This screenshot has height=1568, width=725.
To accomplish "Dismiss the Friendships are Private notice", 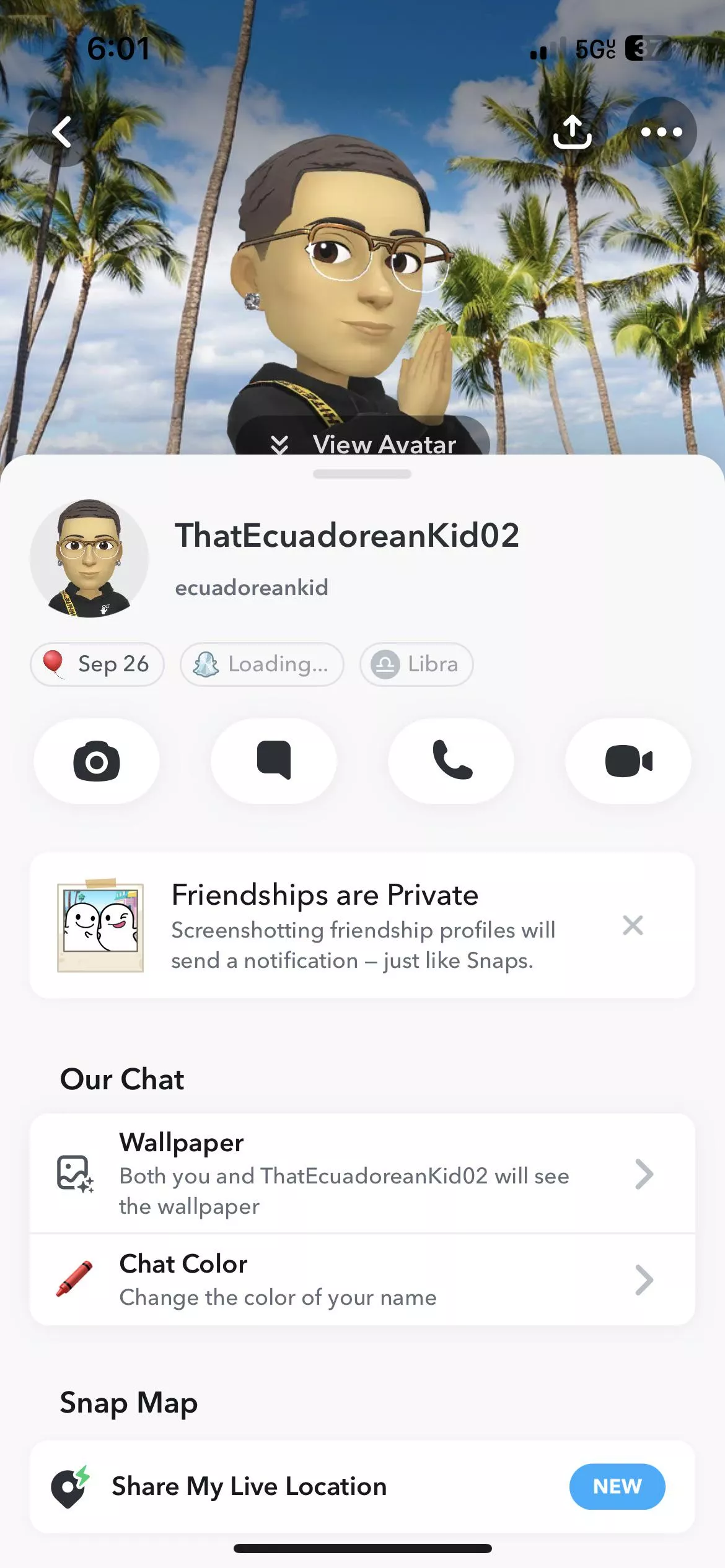I will [x=633, y=925].
